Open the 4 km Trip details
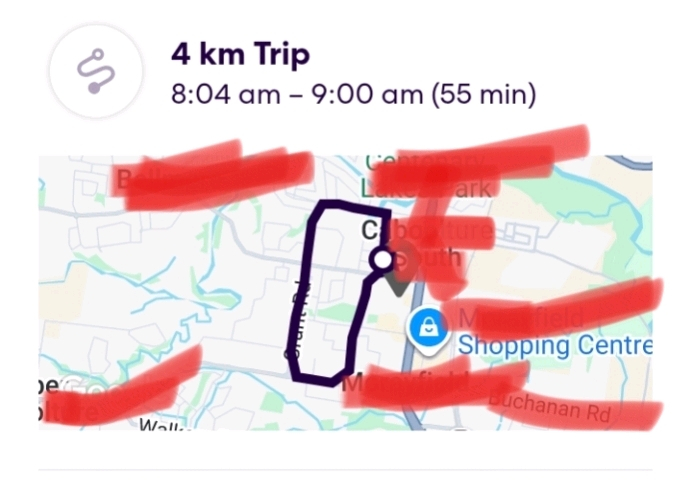This screenshot has height=486, width=690. point(240,54)
